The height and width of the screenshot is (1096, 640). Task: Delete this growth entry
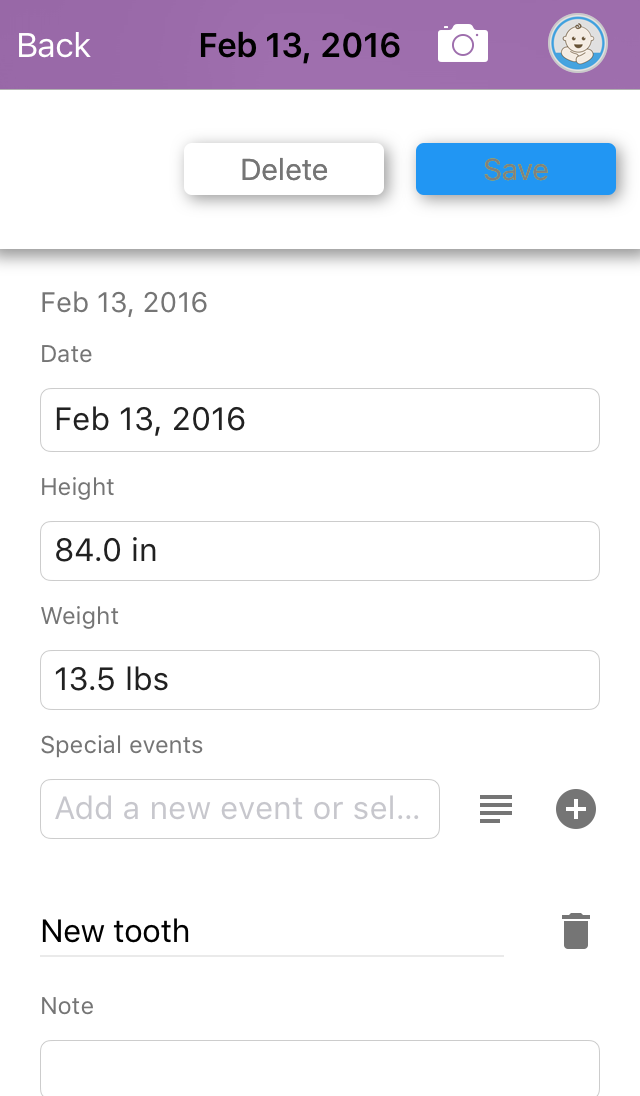pos(284,169)
